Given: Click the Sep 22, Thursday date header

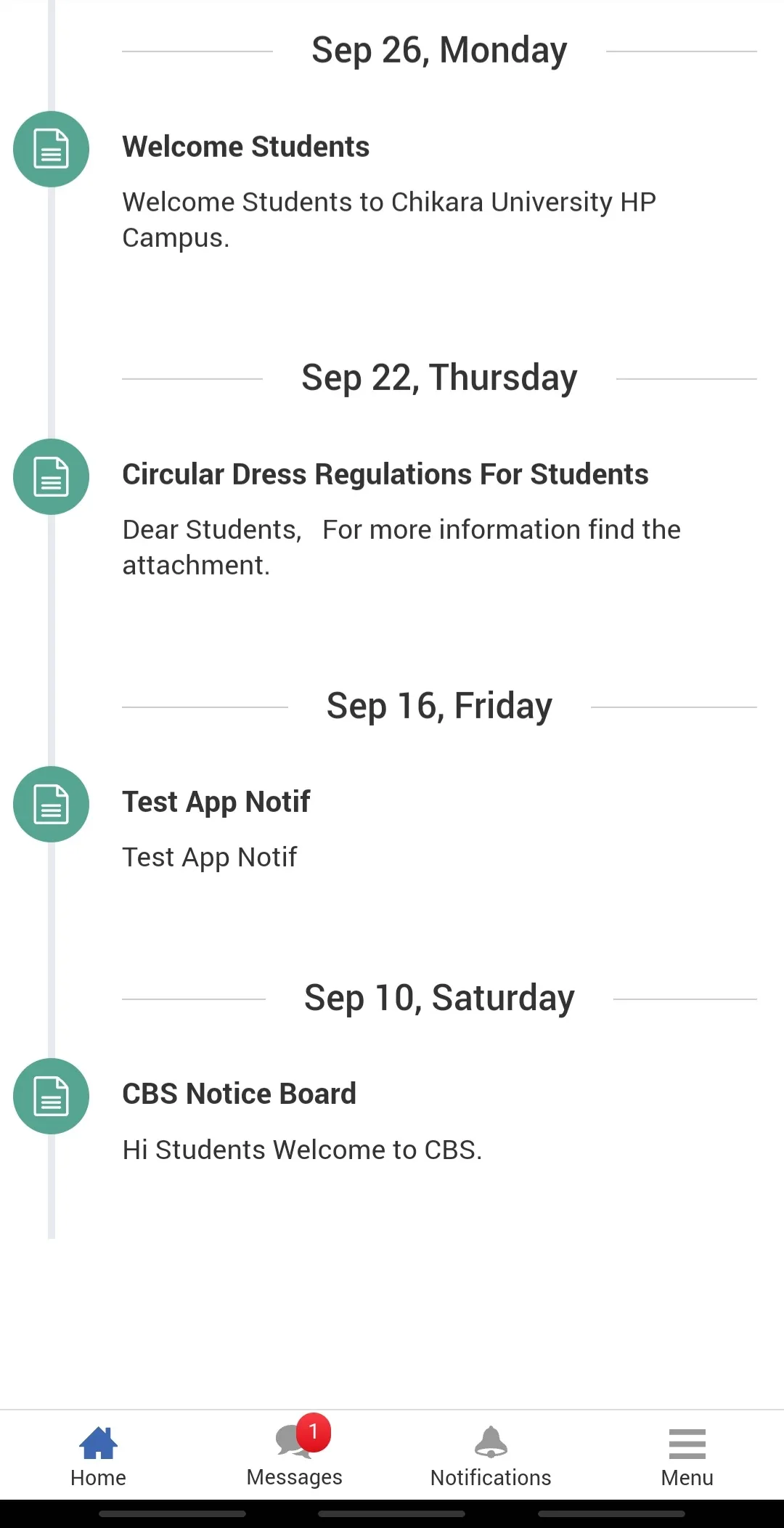Looking at the screenshot, I should click(x=438, y=377).
